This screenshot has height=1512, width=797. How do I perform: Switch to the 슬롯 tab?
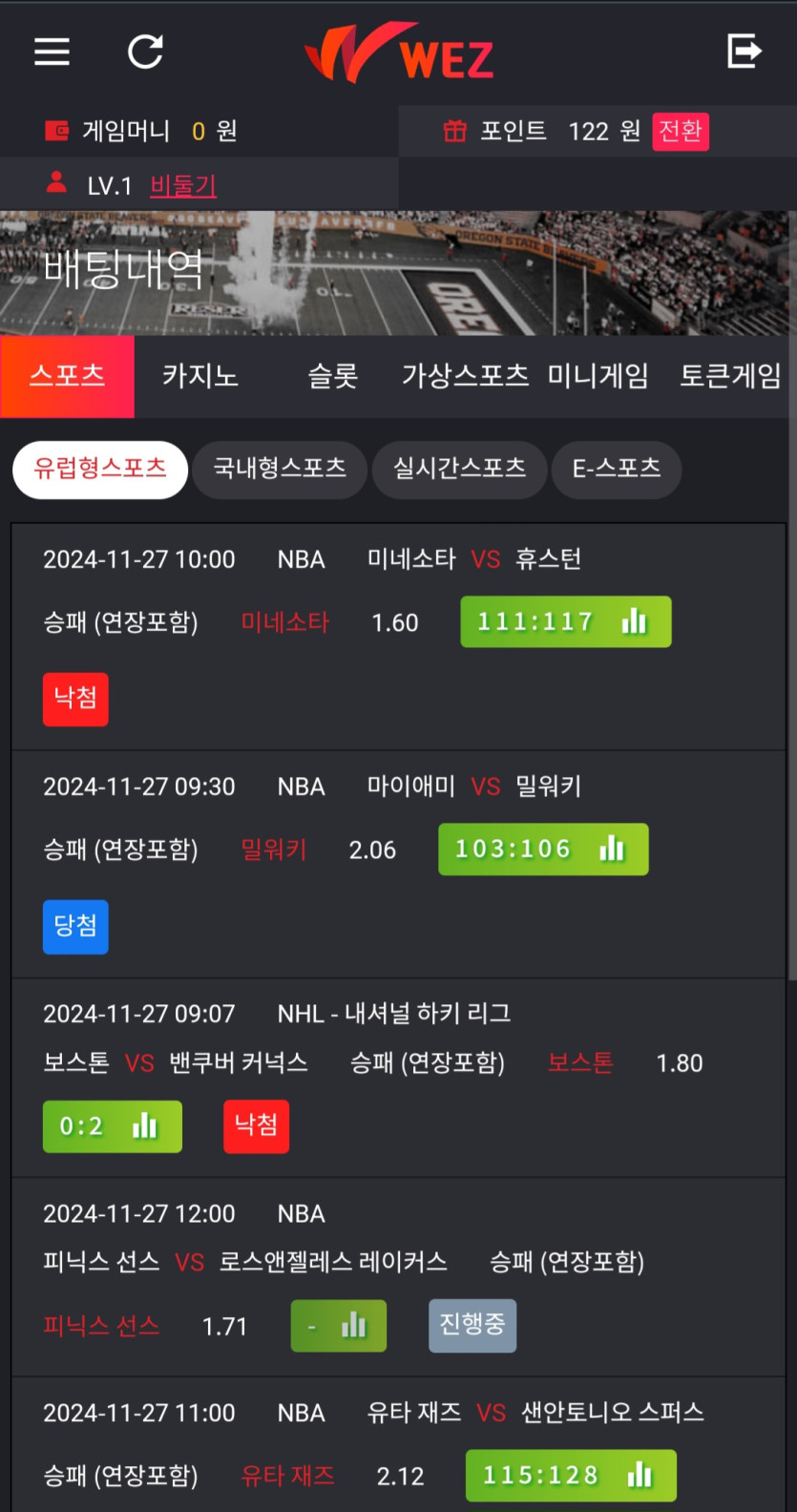click(x=333, y=376)
